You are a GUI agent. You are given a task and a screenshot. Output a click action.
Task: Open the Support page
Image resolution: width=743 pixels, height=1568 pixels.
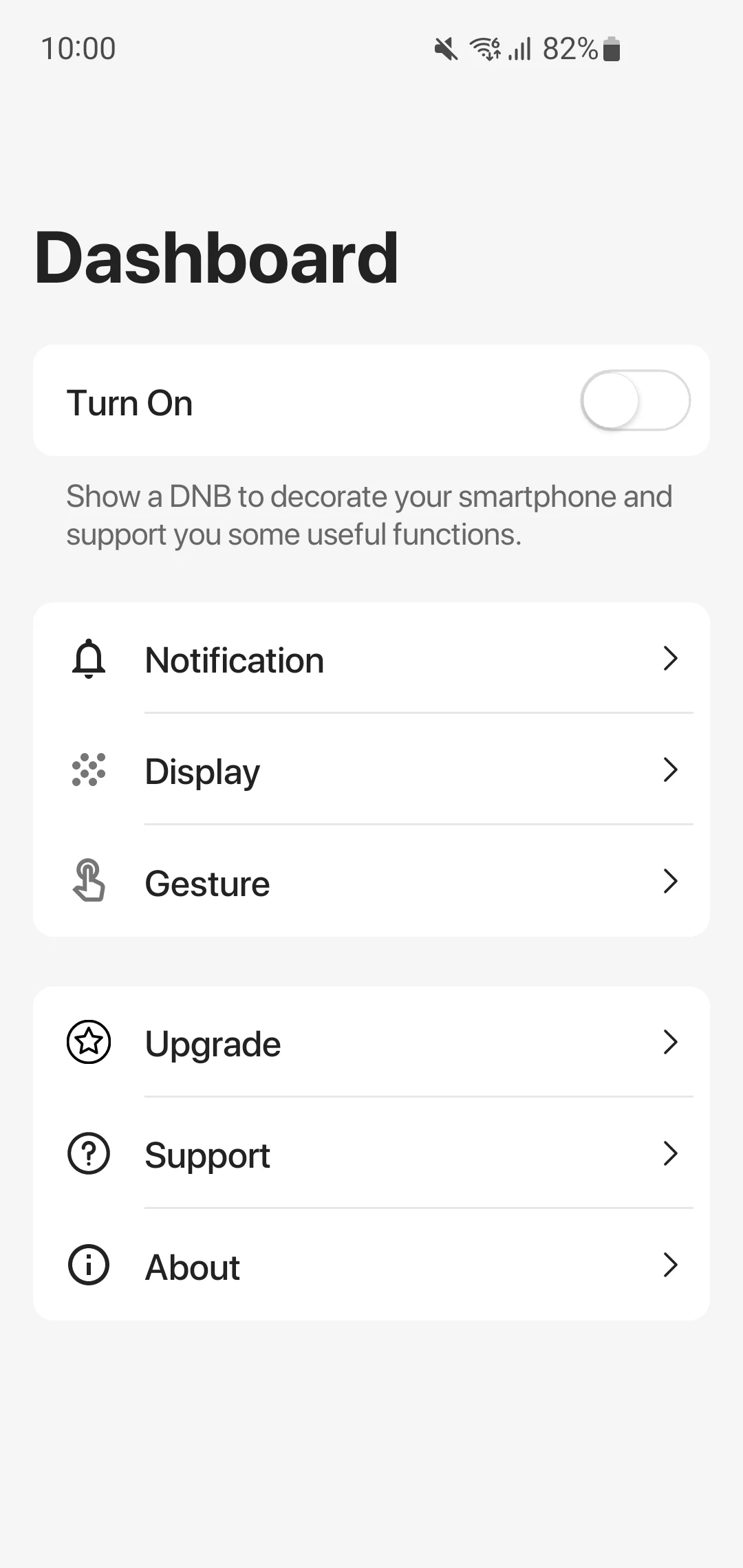[x=371, y=1154]
